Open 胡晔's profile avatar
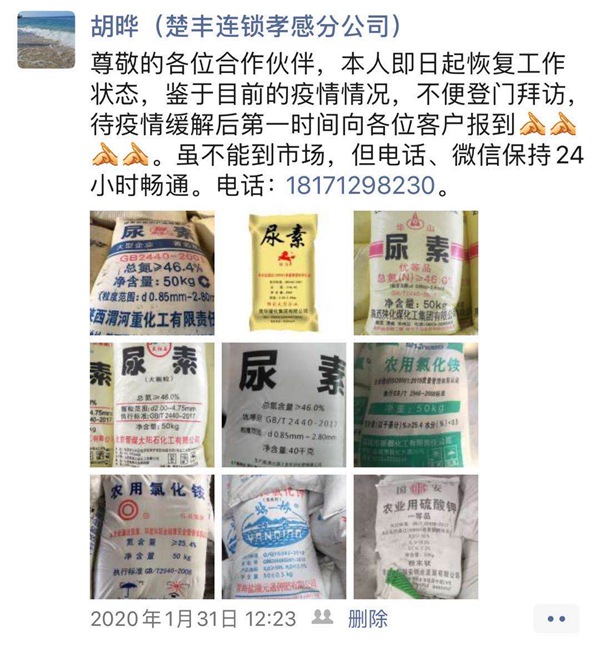Image resolution: width=600 pixels, height=647 pixels. (x=46, y=40)
